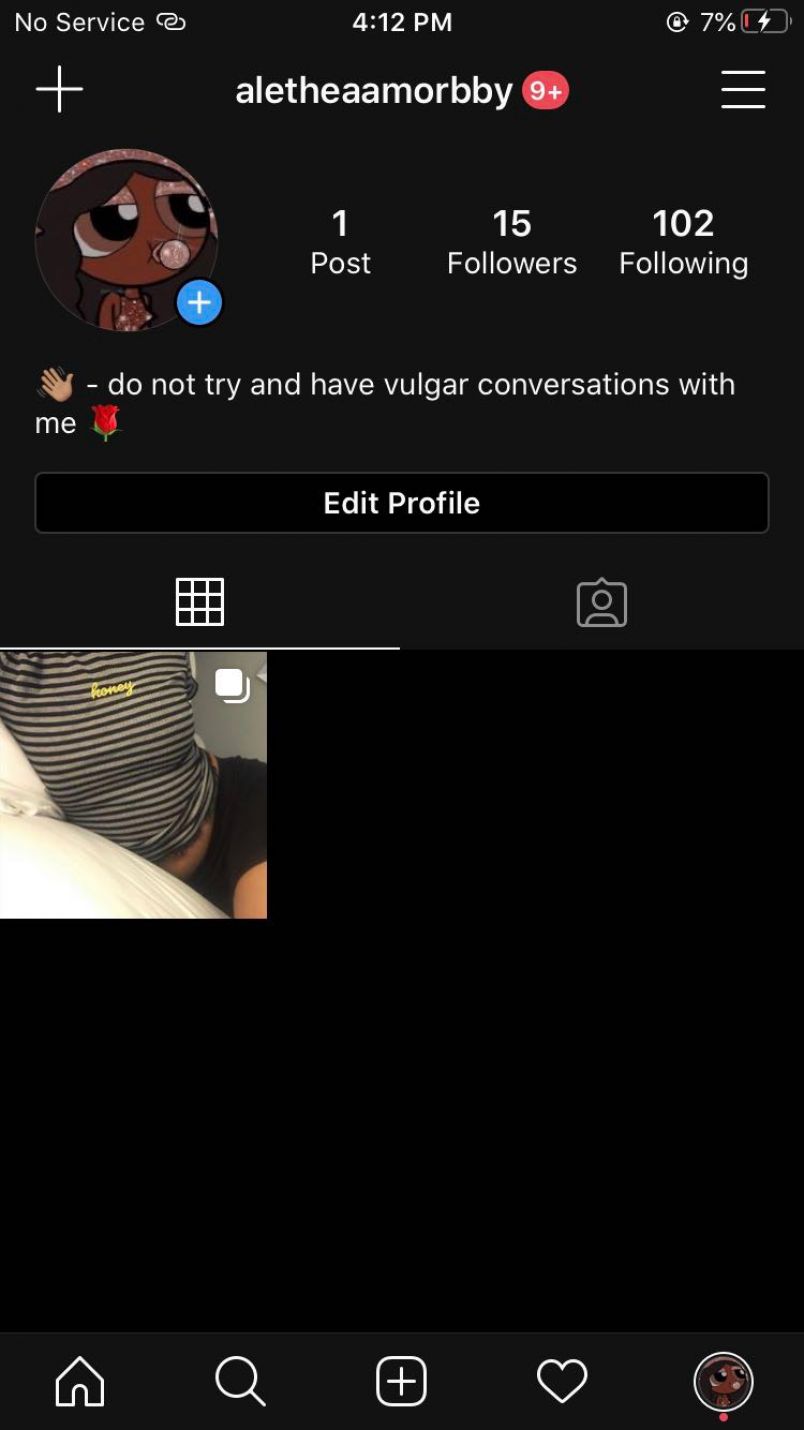Tap the blue plus on profile picture
The height and width of the screenshot is (1430, 804).
[199, 302]
